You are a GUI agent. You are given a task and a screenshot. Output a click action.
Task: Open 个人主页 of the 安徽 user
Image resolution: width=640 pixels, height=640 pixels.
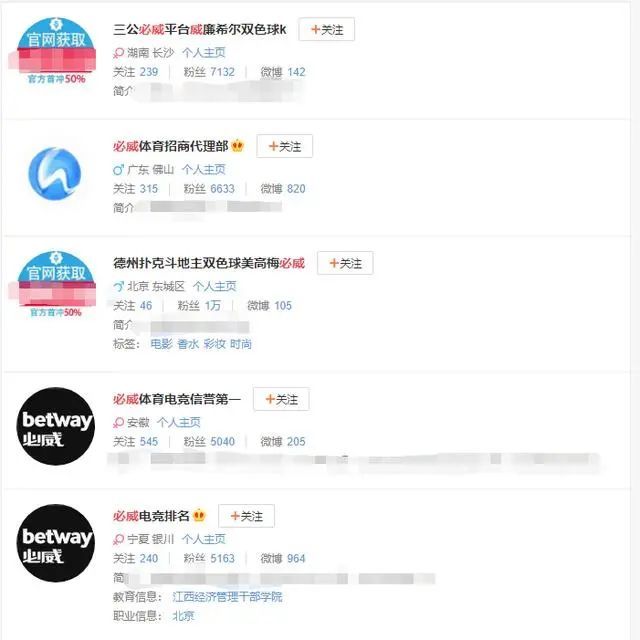click(x=178, y=422)
